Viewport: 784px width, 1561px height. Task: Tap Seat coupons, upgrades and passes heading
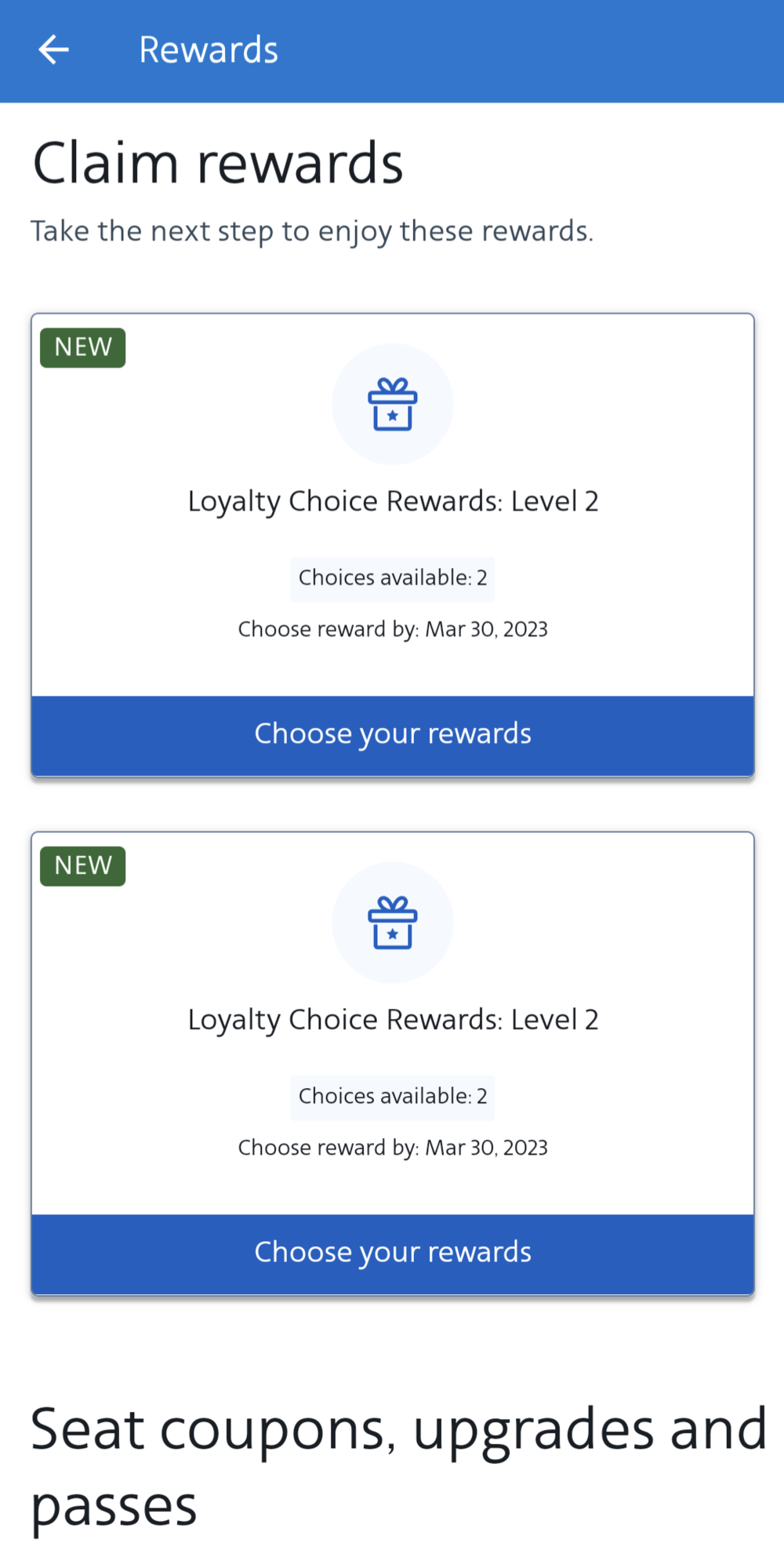point(392,1463)
